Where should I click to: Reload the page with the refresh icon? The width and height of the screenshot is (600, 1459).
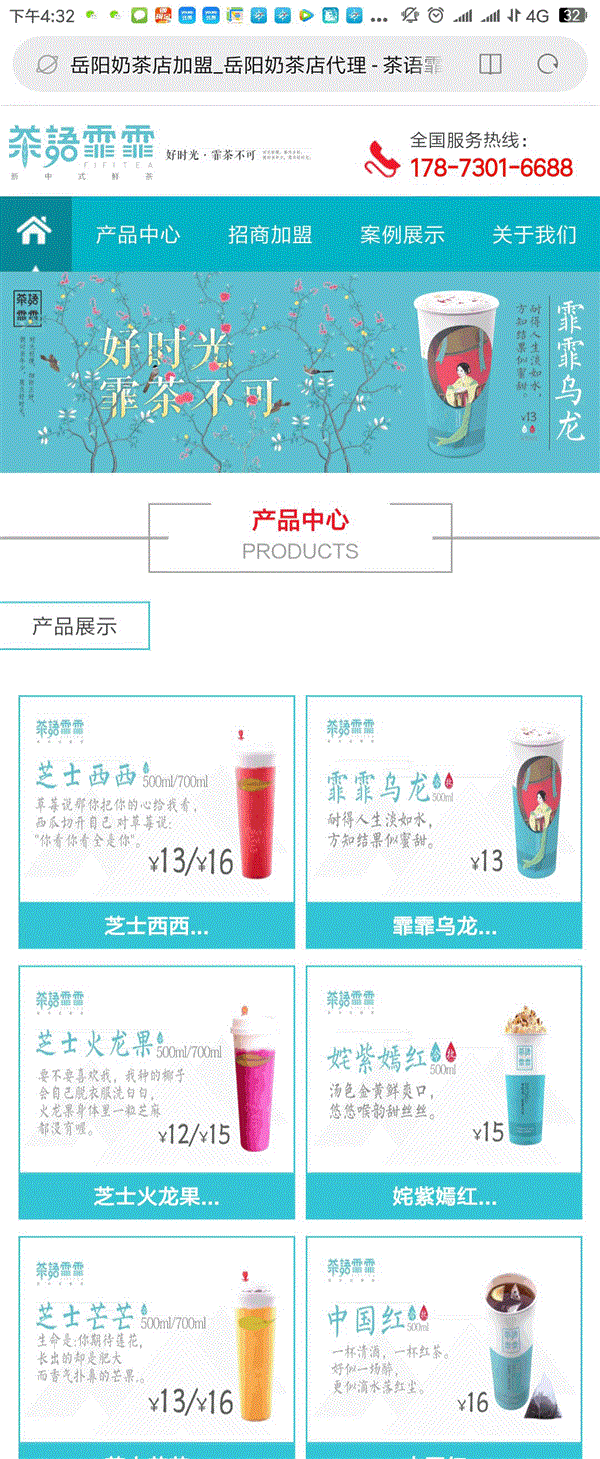tap(547, 65)
